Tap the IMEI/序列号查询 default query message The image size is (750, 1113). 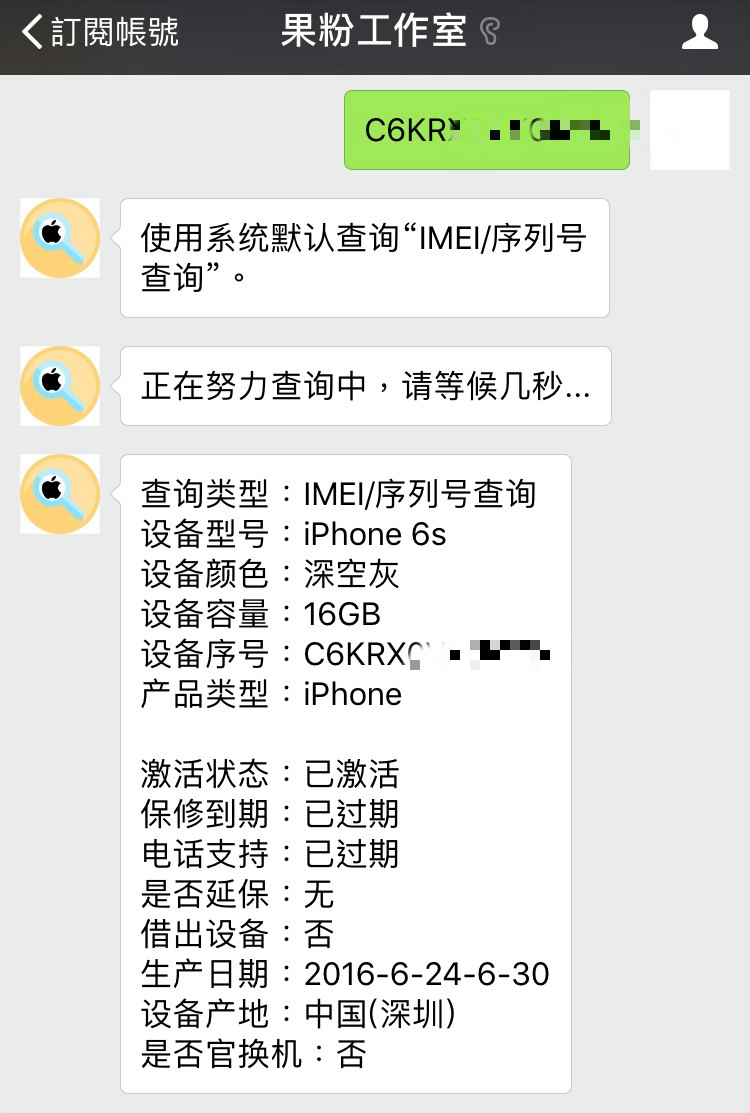[x=365, y=258]
